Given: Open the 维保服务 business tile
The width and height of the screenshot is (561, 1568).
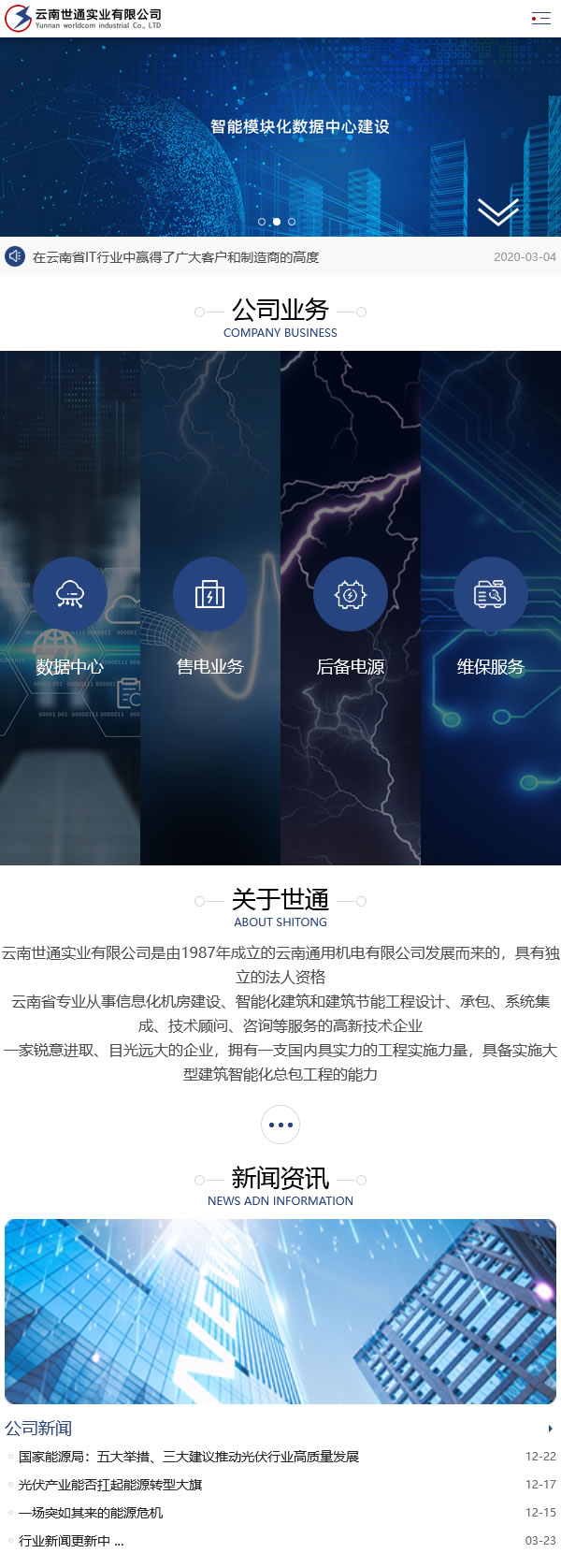Looking at the screenshot, I should pyautogui.click(x=491, y=608).
